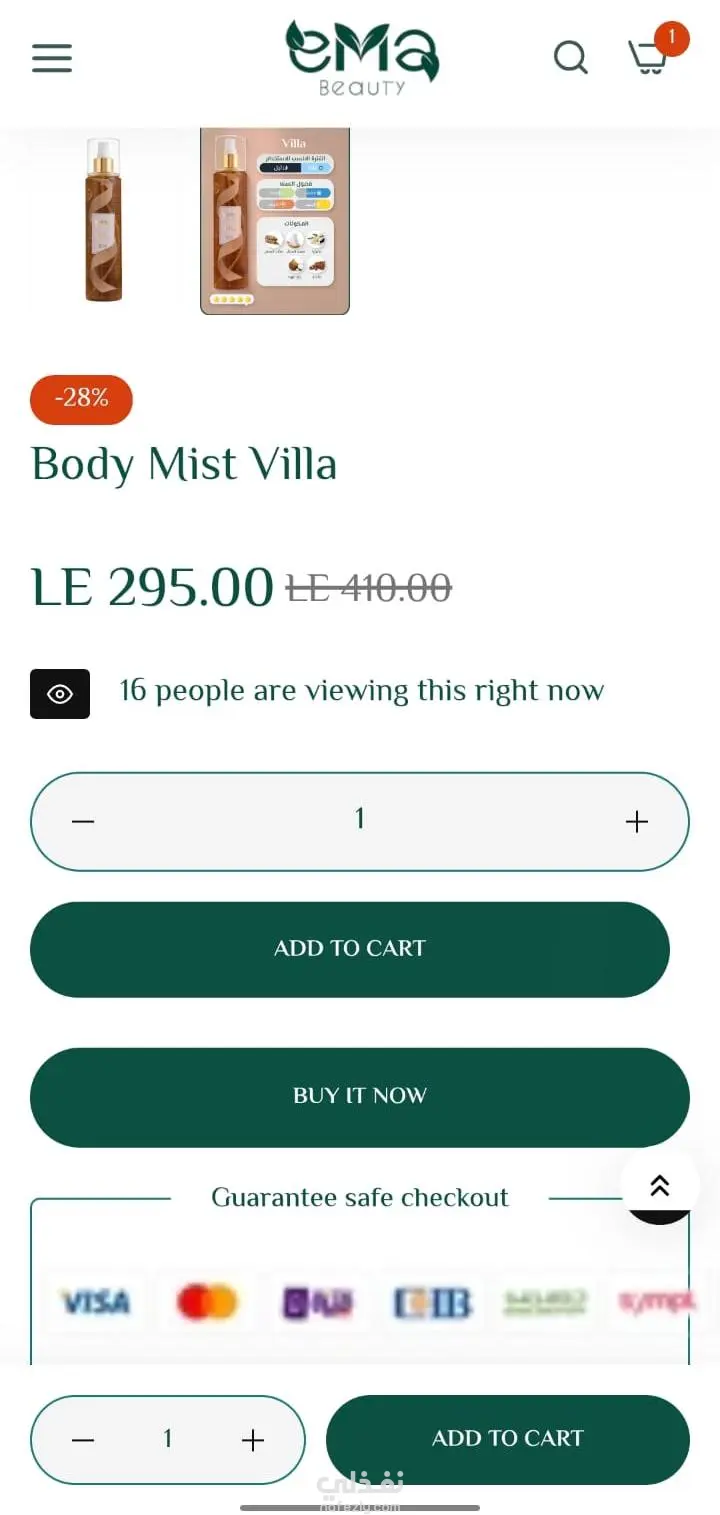Decrease quantity in the sticky bottom bar
The height and width of the screenshot is (1515, 720).
pos(83,1440)
